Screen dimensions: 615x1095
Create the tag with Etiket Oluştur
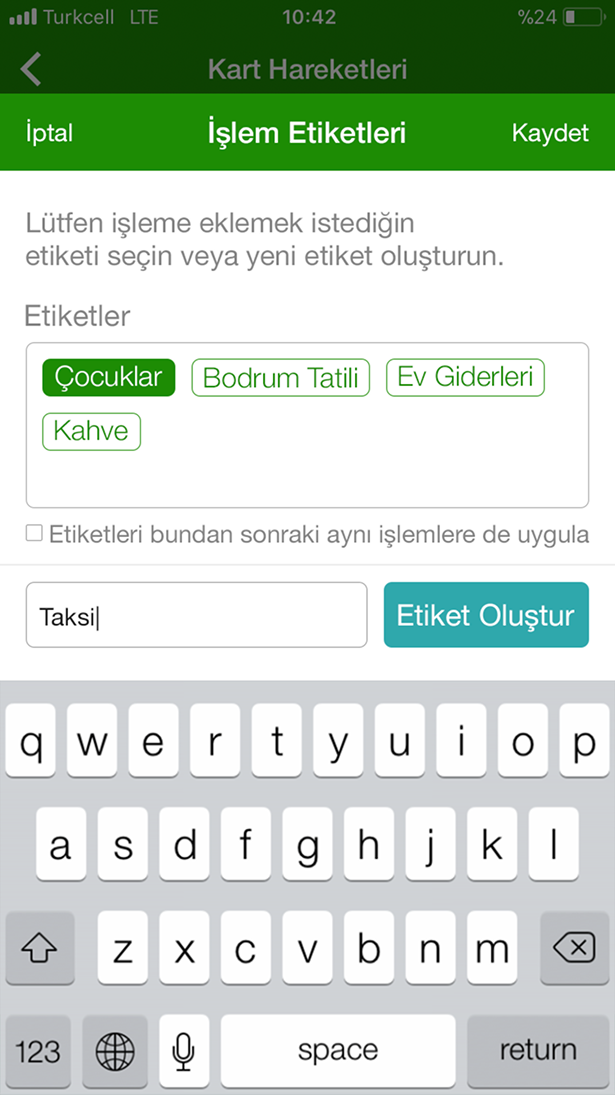487,615
